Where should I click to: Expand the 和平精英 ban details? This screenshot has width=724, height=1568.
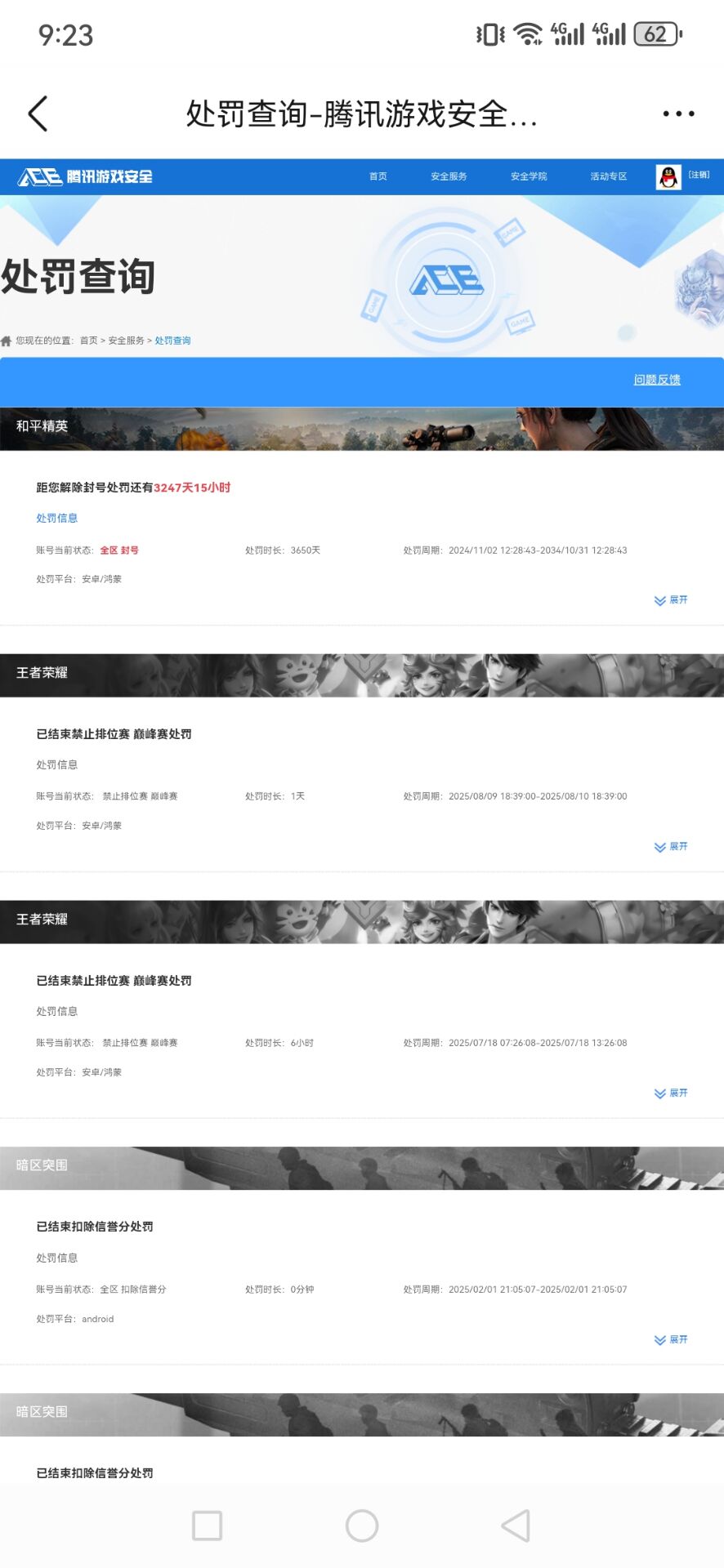[x=671, y=600]
